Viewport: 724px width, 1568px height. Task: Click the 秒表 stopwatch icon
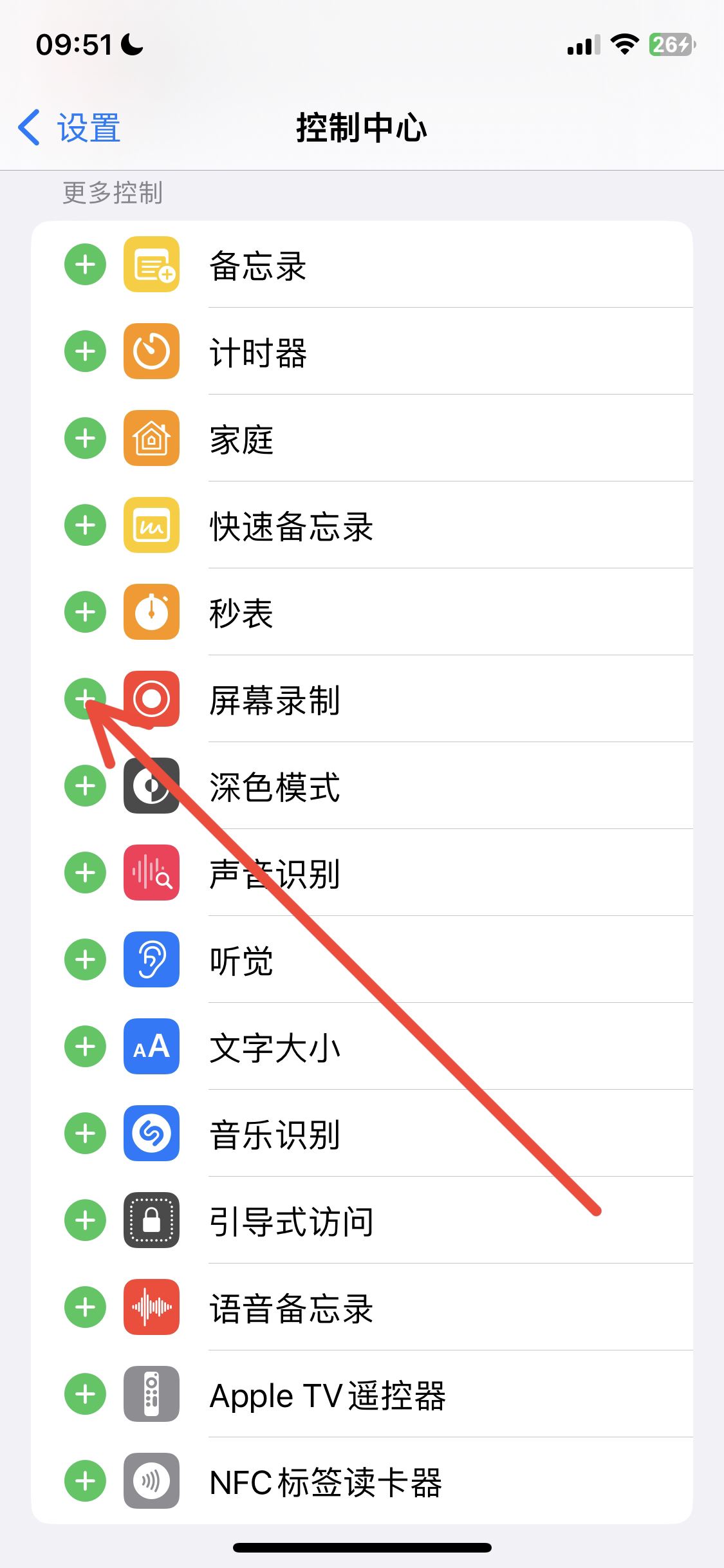[151, 613]
